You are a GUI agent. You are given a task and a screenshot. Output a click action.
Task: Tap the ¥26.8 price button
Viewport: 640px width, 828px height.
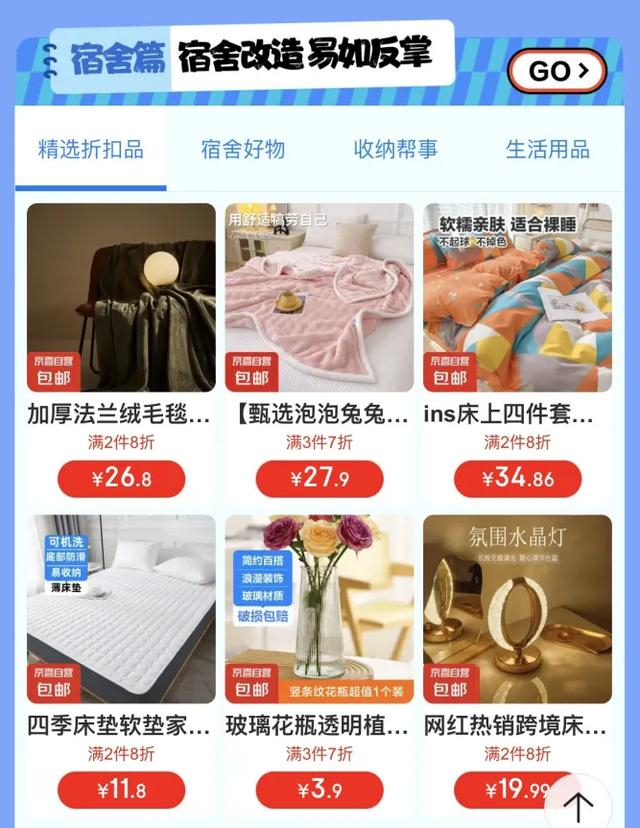pyautogui.click(x=121, y=478)
